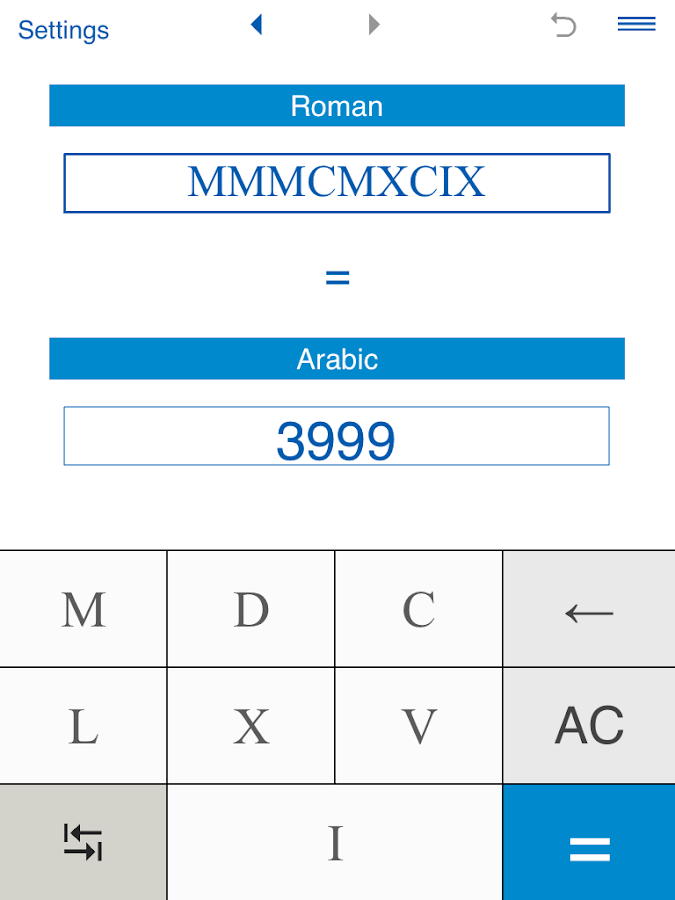Tap the blue equals key to convert
This screenshot has height=900, width=675.
coord(589,842)
